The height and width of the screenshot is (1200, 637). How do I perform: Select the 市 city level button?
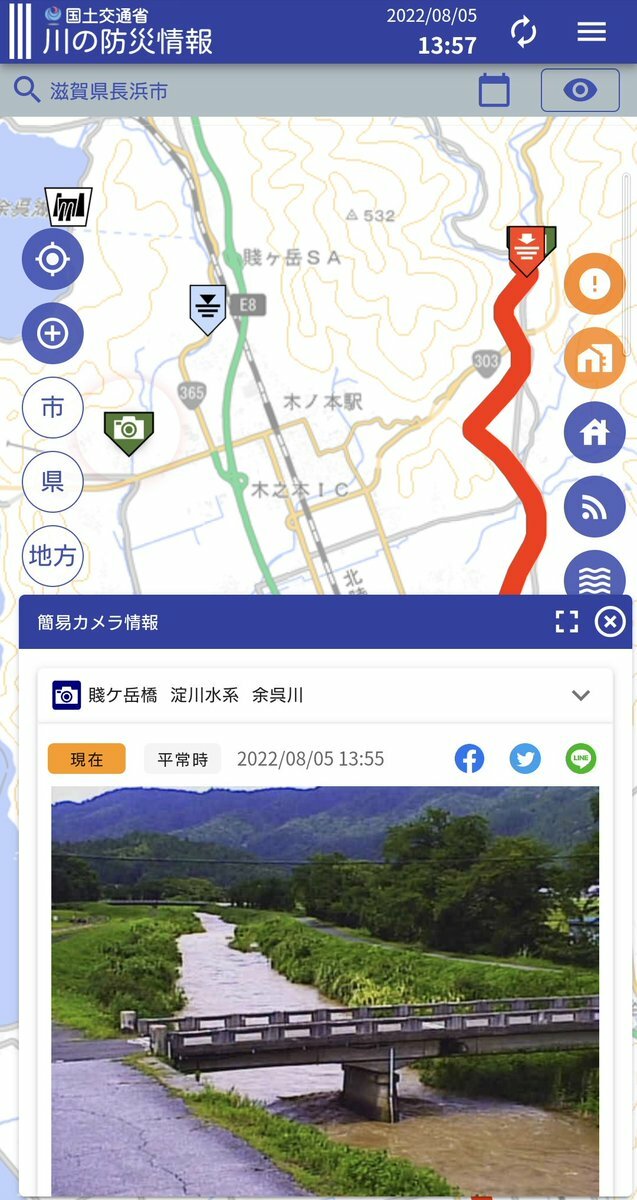[52, 408]
